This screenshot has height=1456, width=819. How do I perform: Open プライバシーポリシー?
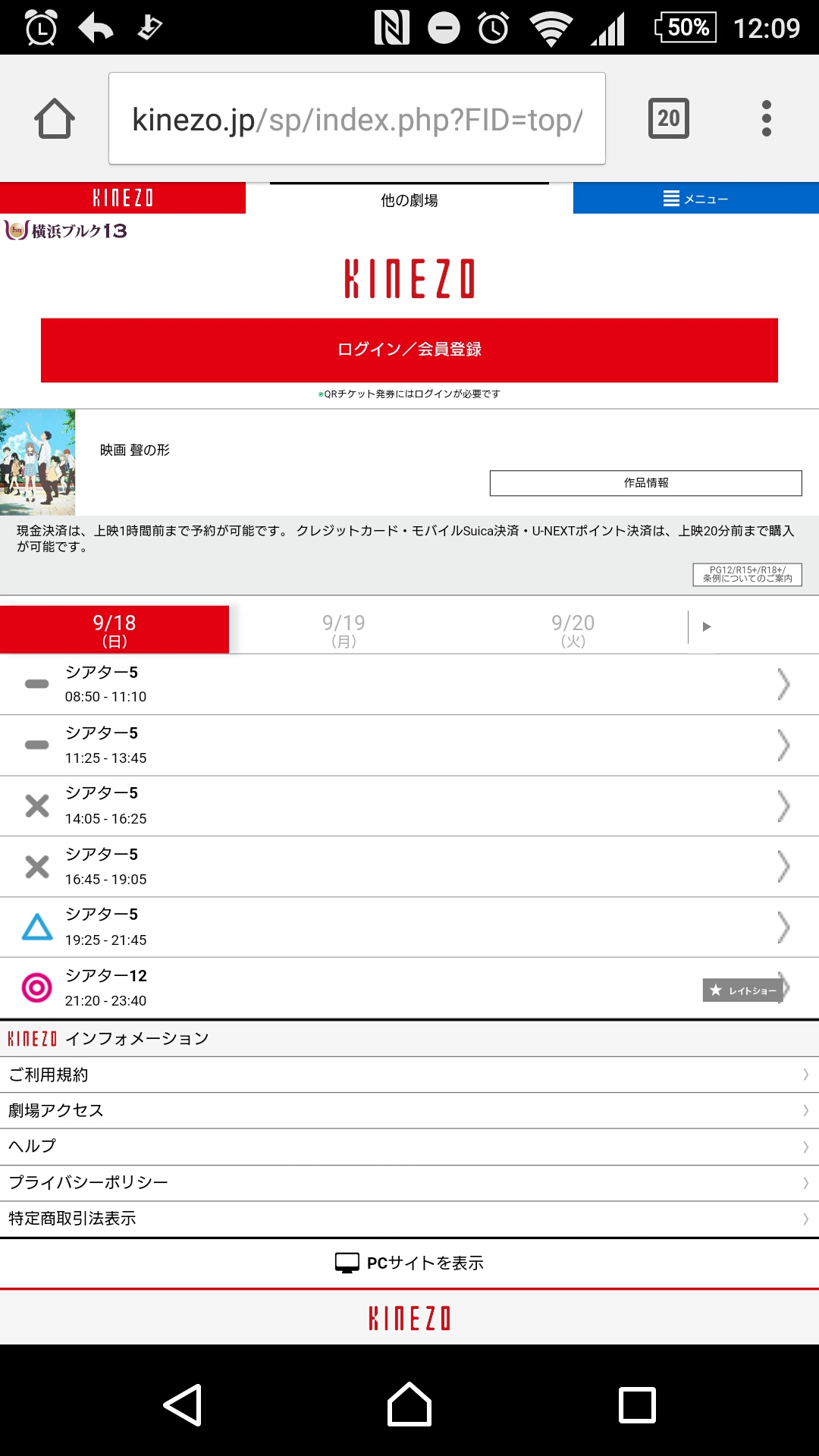click(409, 1182)
